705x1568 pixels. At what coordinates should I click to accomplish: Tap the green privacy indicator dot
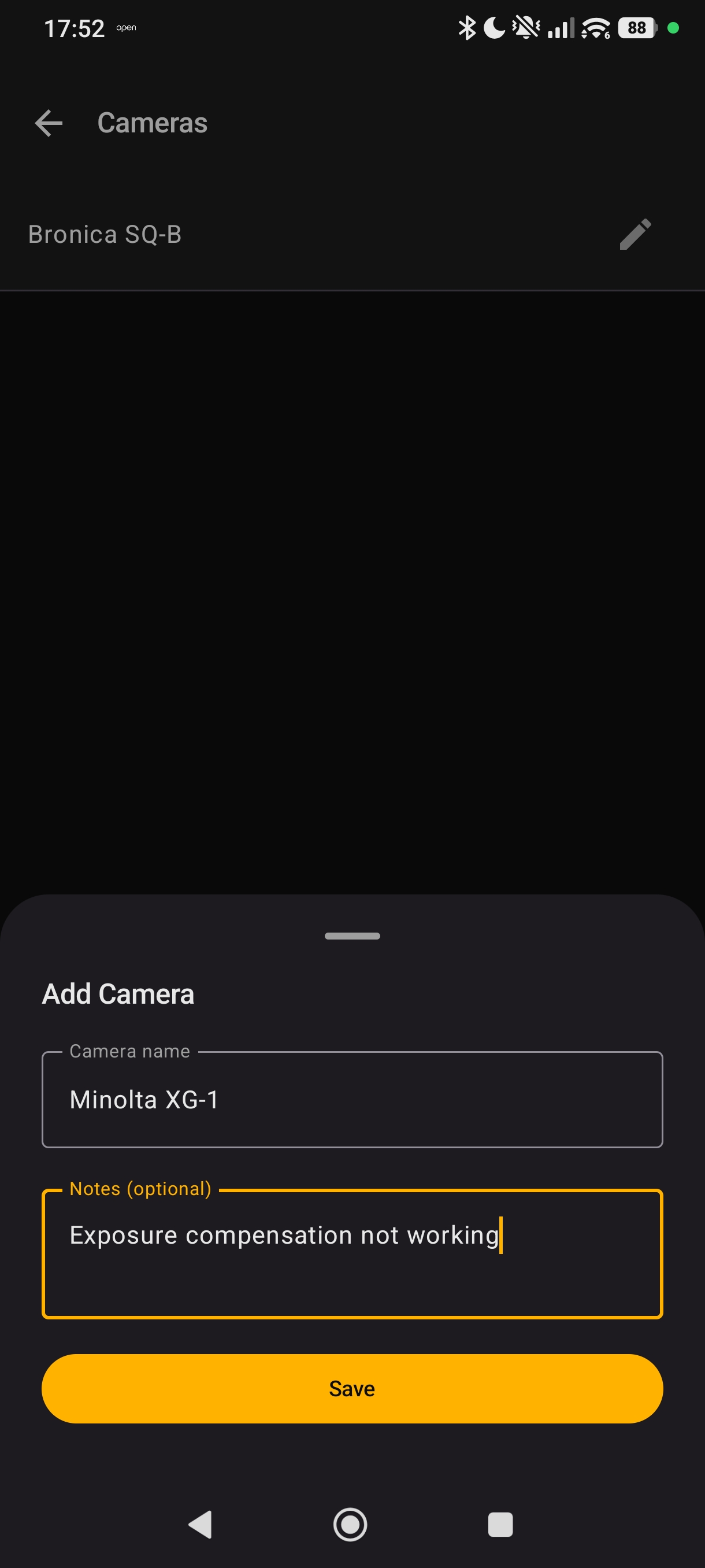673,28
